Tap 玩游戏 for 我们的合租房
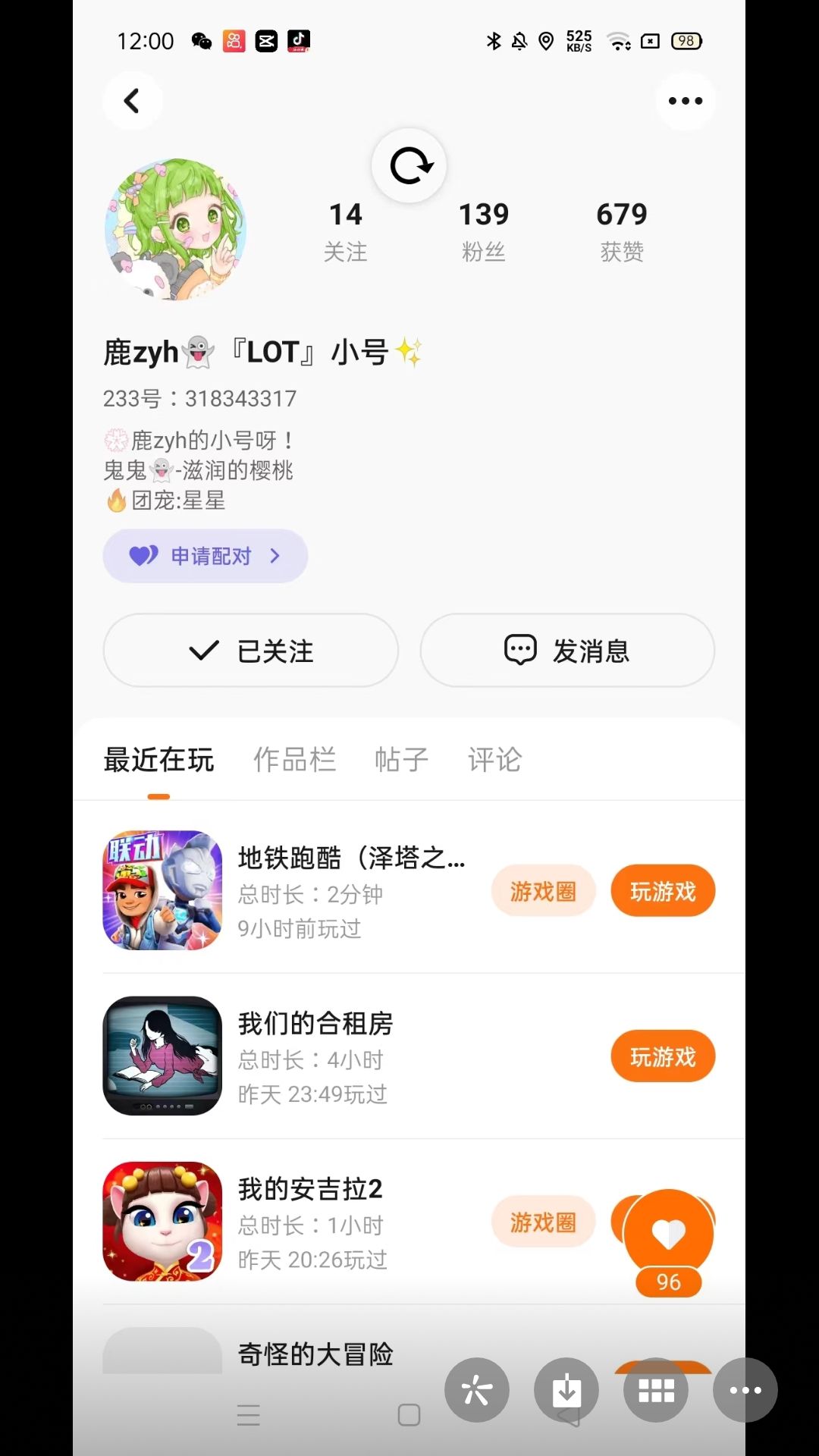 pos(663,1056)
